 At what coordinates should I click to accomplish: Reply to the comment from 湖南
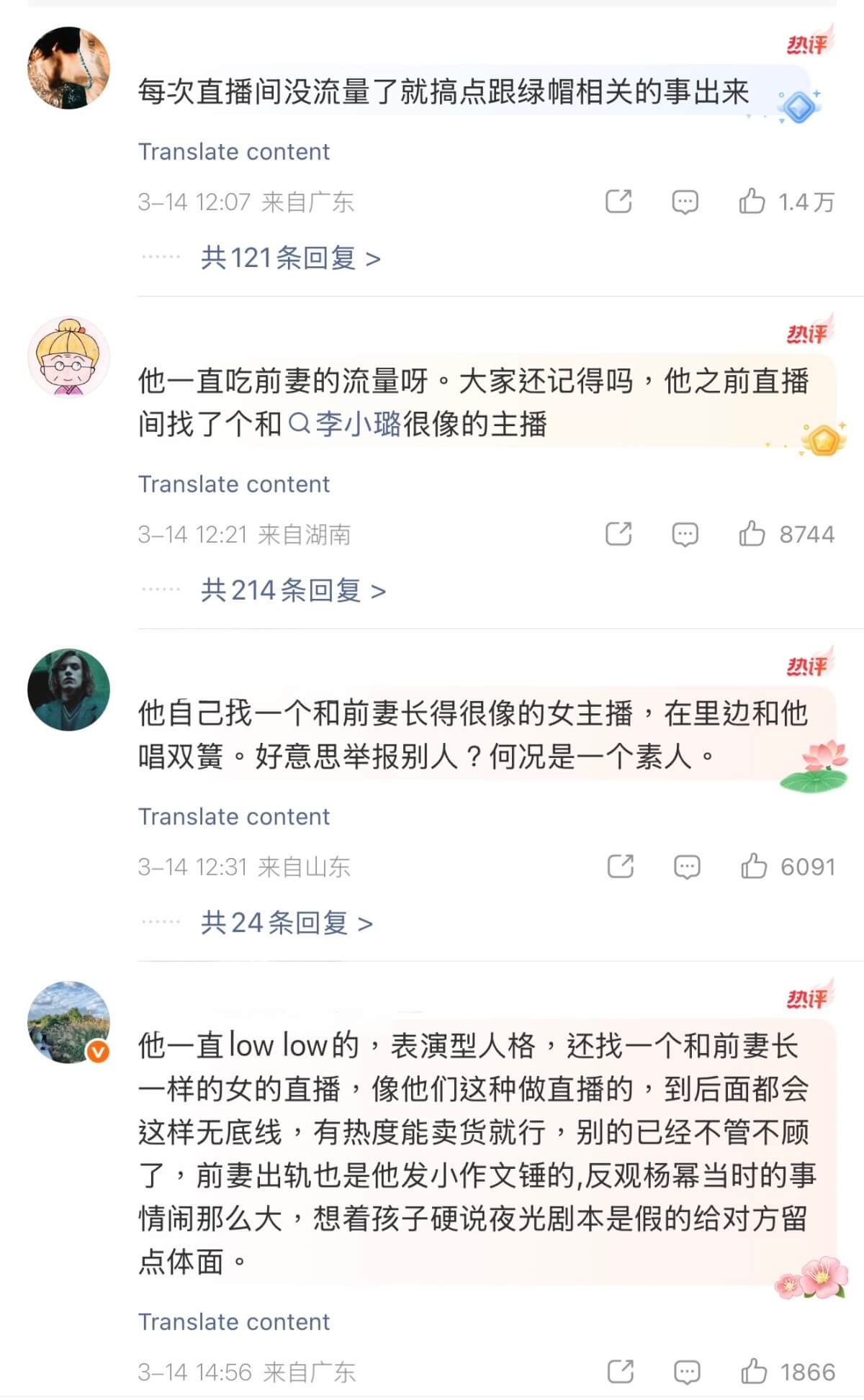pos(685,534)
